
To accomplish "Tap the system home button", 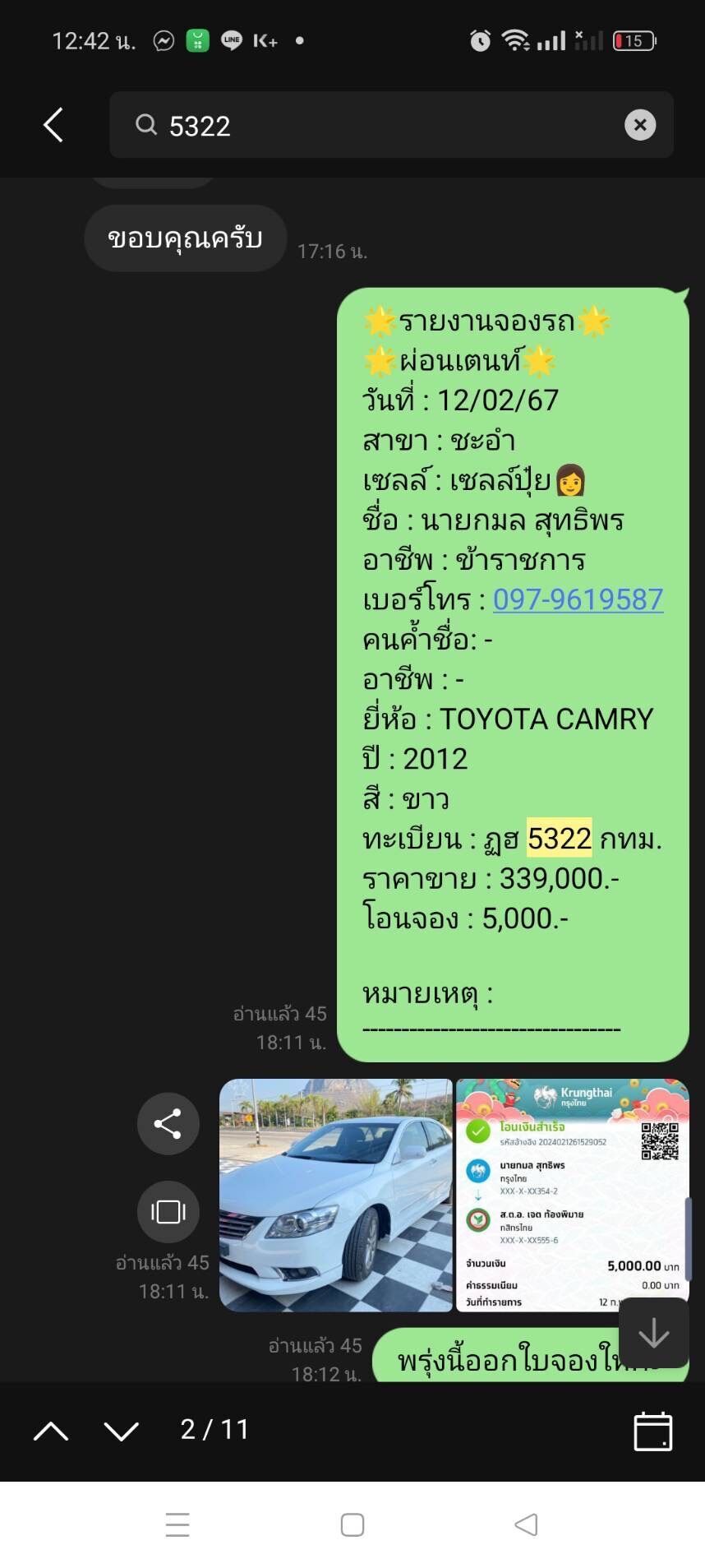I will pyautogui.click(x=352, y=1524).
